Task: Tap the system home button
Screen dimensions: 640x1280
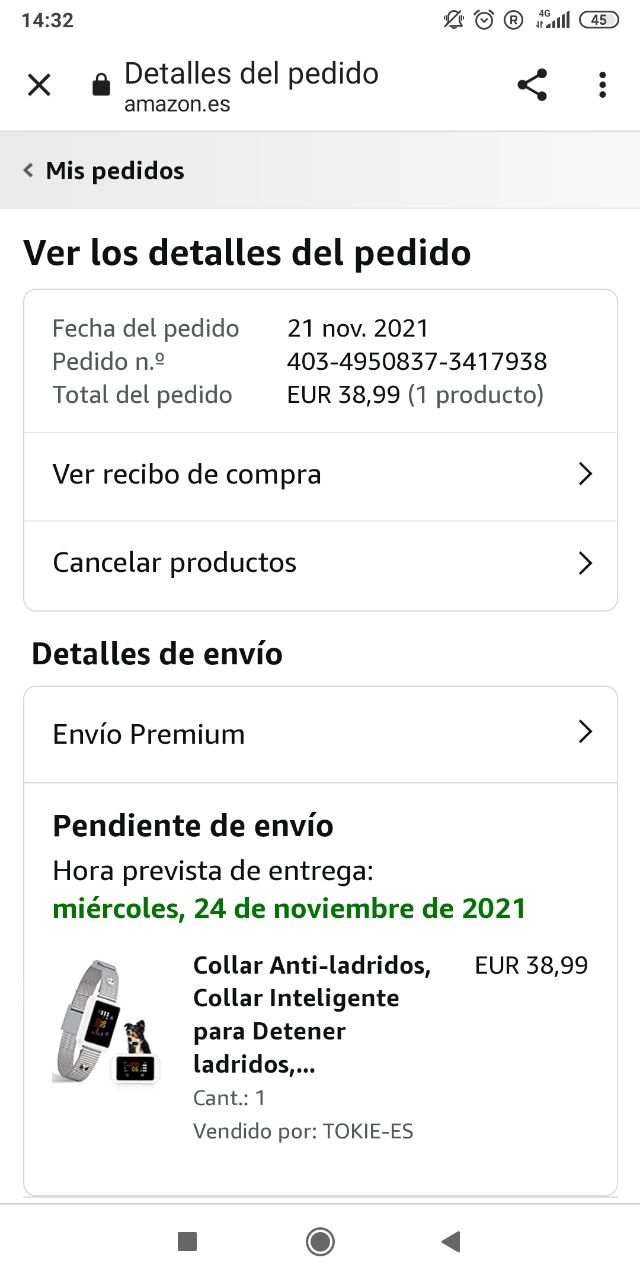Action: [x=320, y=1242]
